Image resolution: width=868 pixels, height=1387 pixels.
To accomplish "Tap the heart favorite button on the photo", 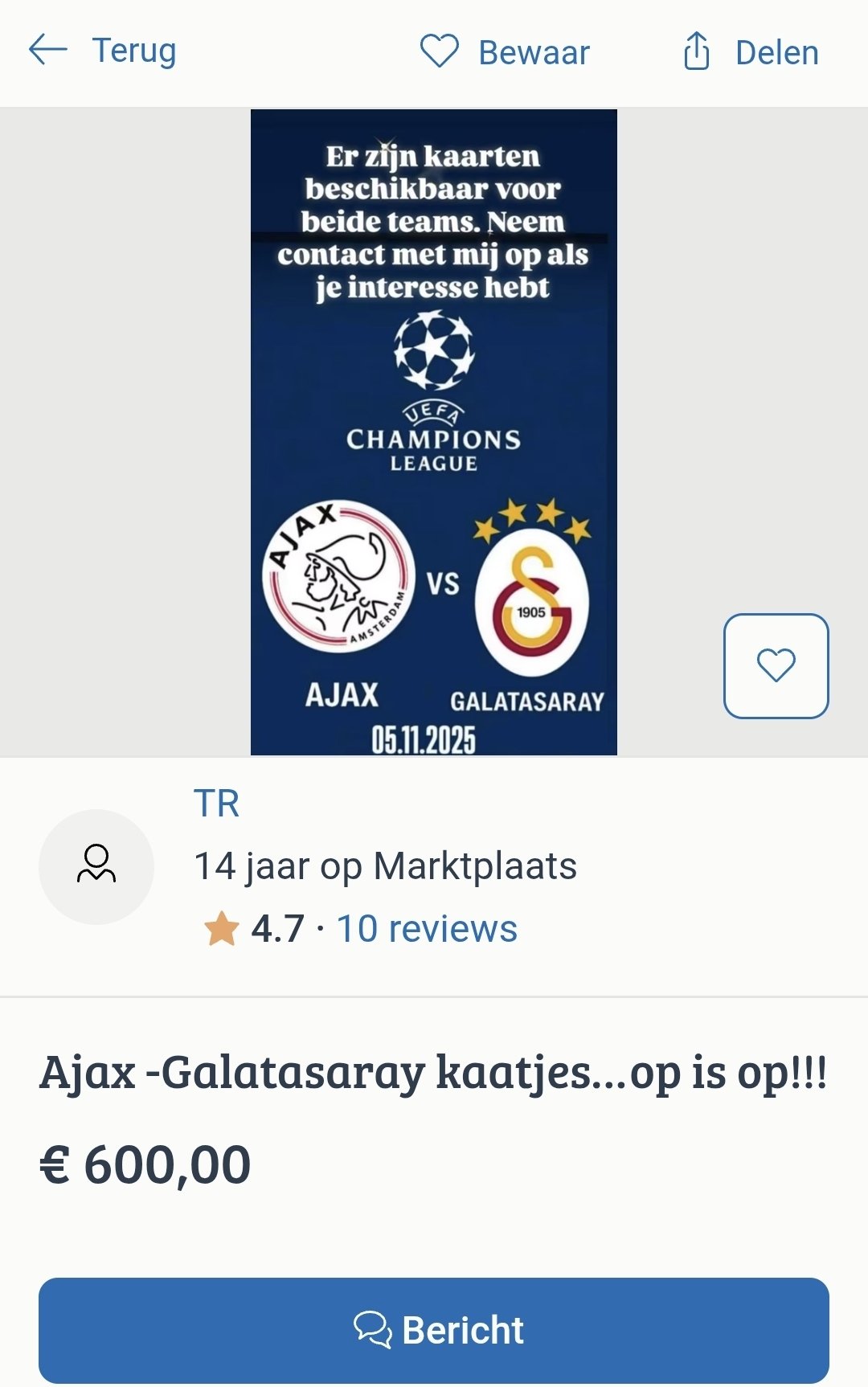I will point(776,665).
